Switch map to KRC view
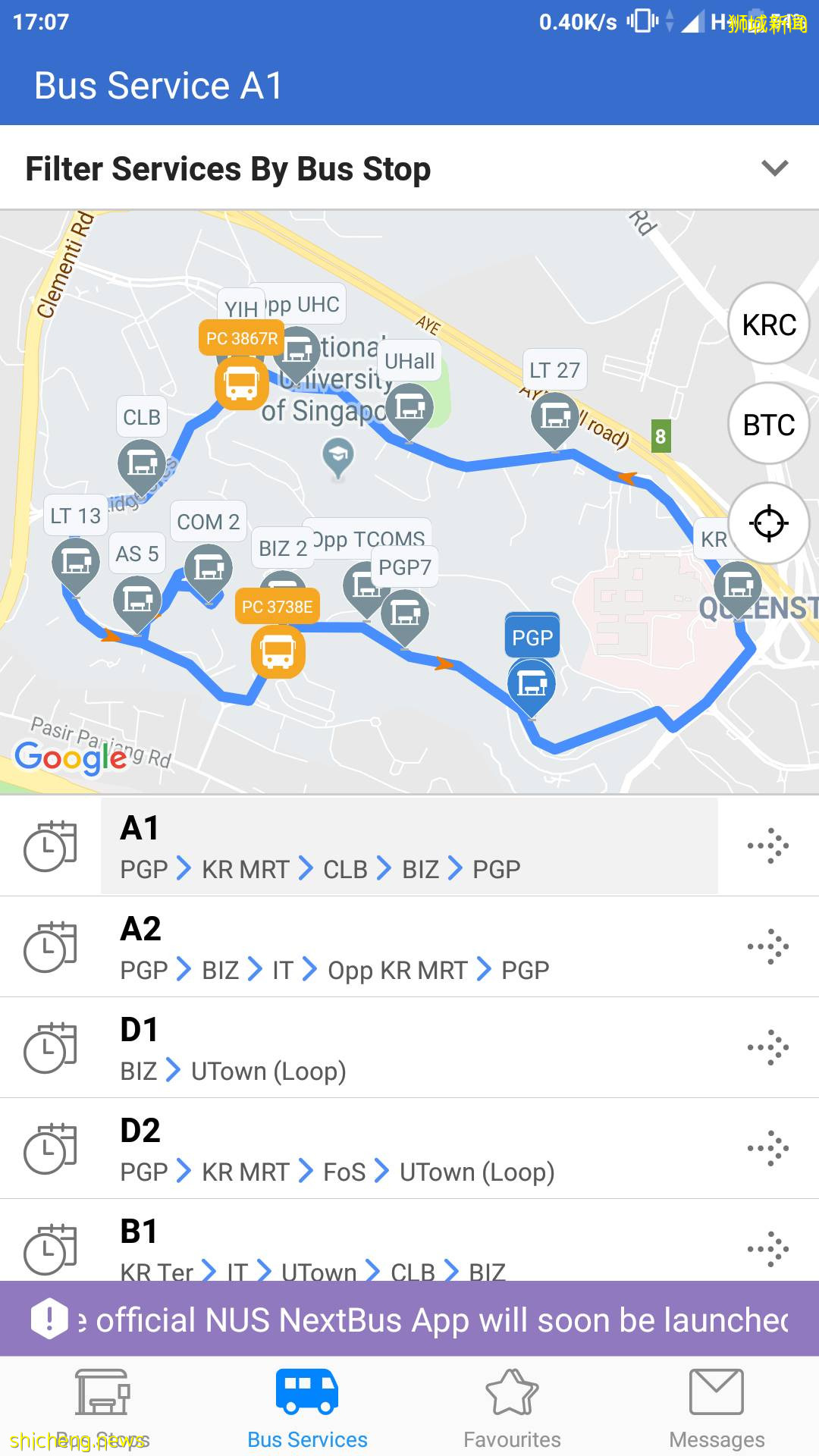Viewport: 819px width, 1456px height. [x=768, y=325]
